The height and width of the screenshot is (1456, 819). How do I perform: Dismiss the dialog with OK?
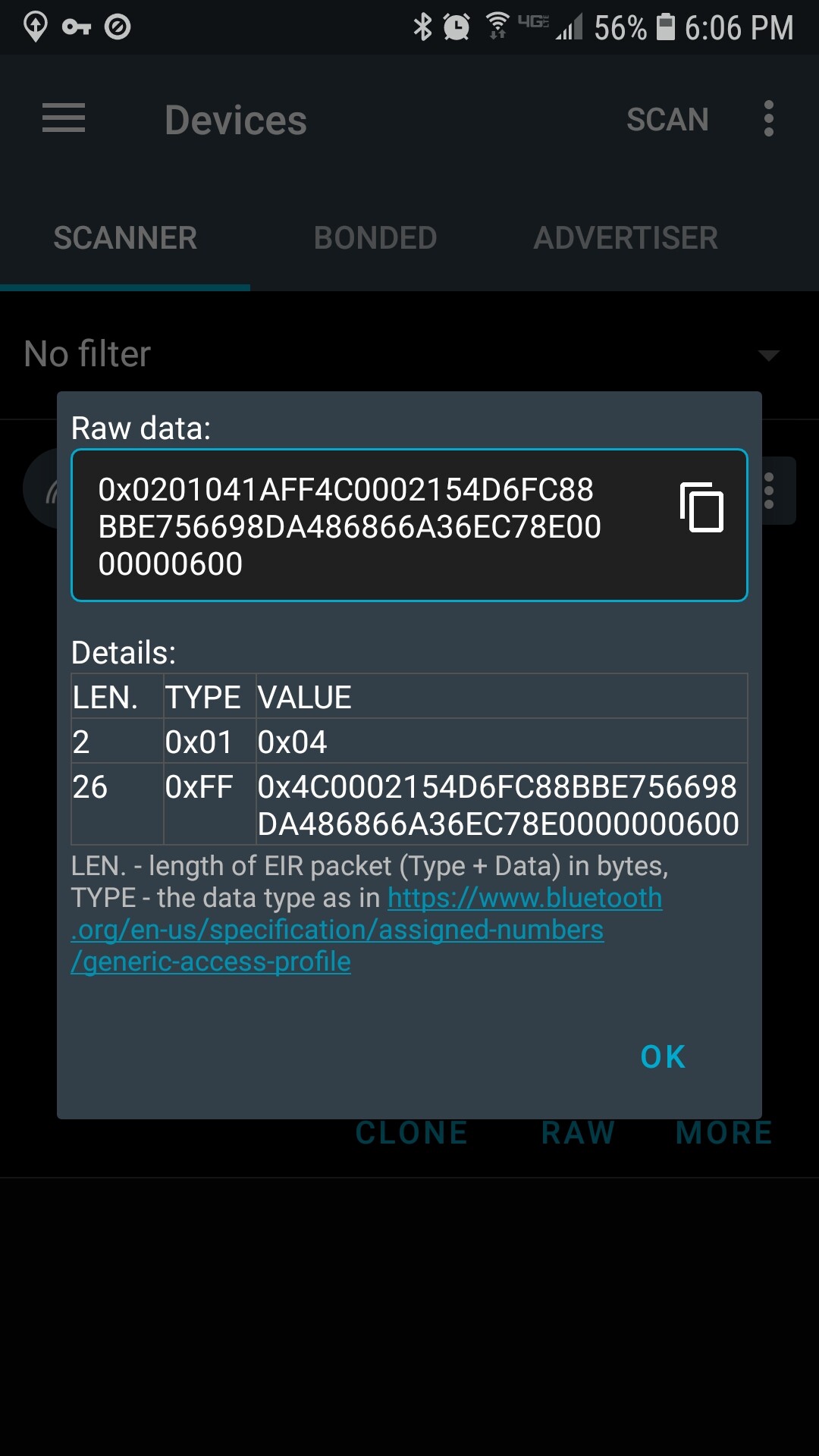(664, 1056)
